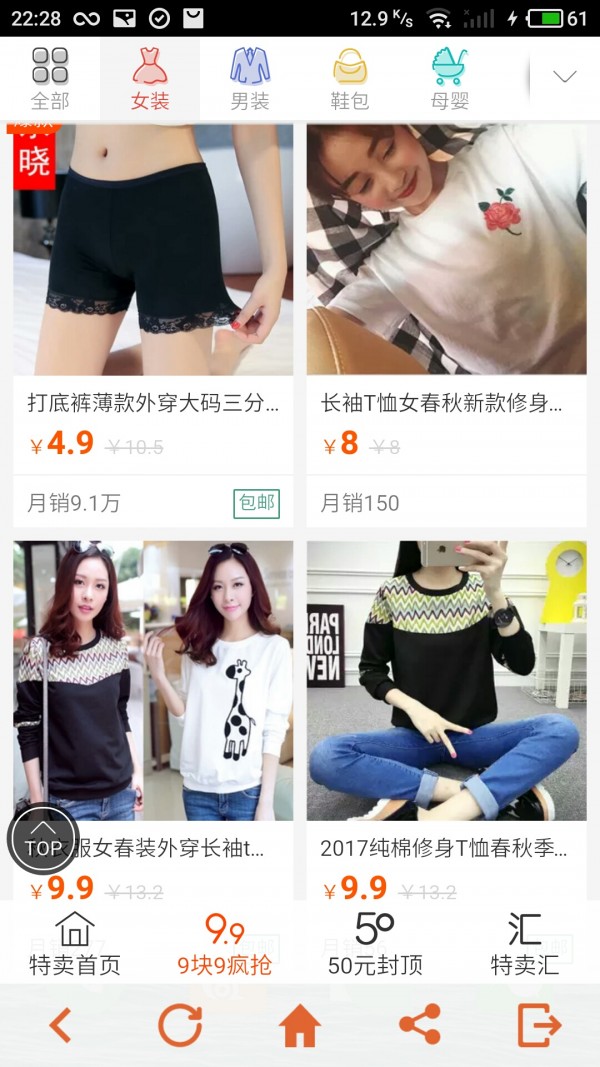Viewport: 600px width, 1067px height.
Task: Go back with the left arrow
Action: [60, 1025]
